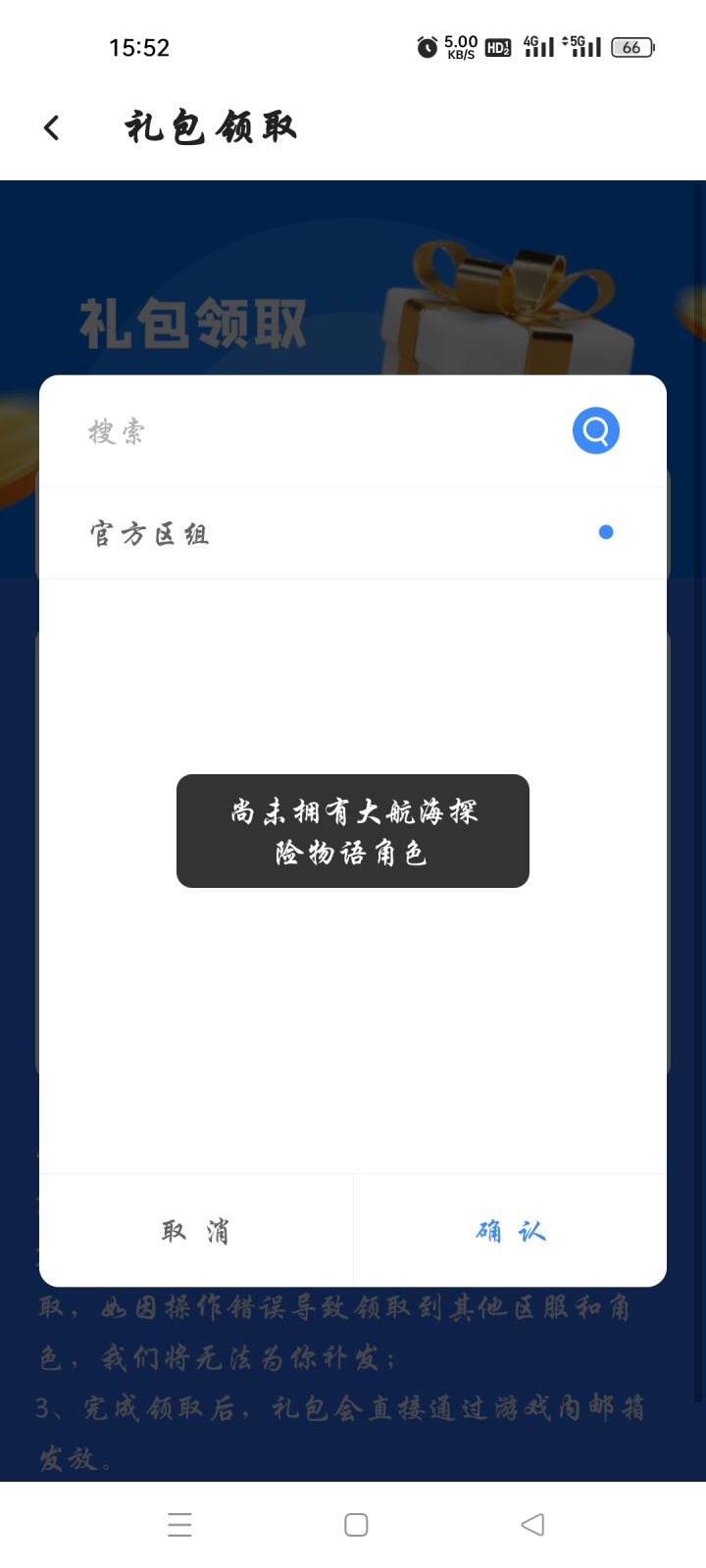
Task: Toggle selection of the official server group row
Action: [x=351, y=532]
